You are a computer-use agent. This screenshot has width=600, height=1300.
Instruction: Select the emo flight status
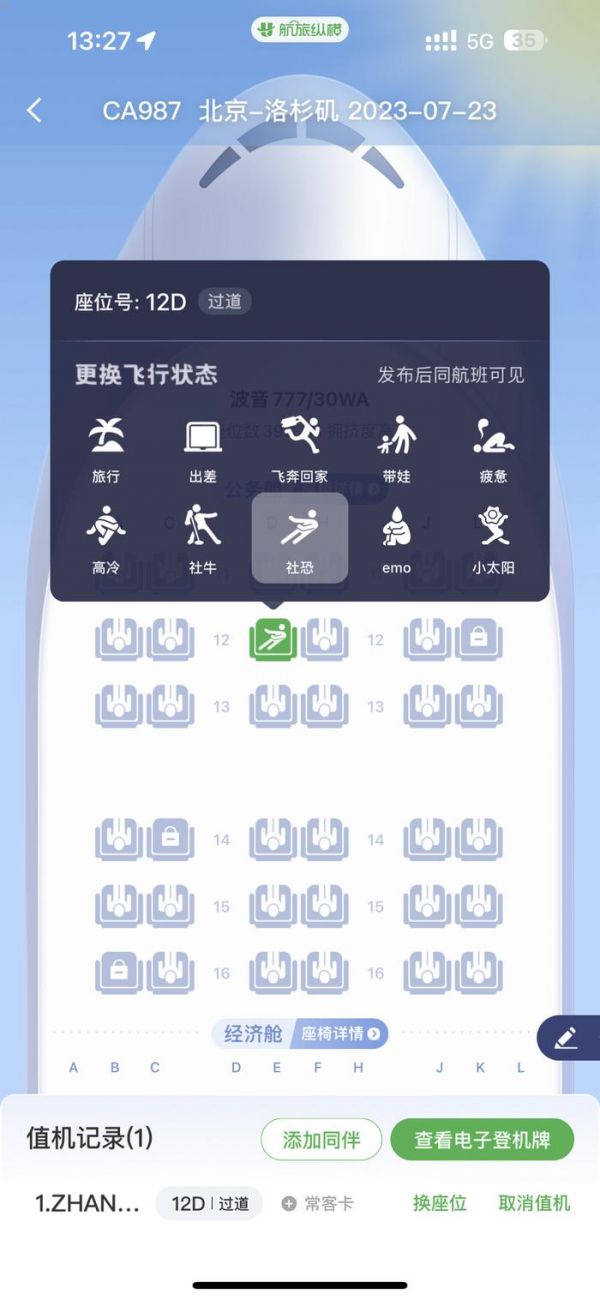coord(396,538)
